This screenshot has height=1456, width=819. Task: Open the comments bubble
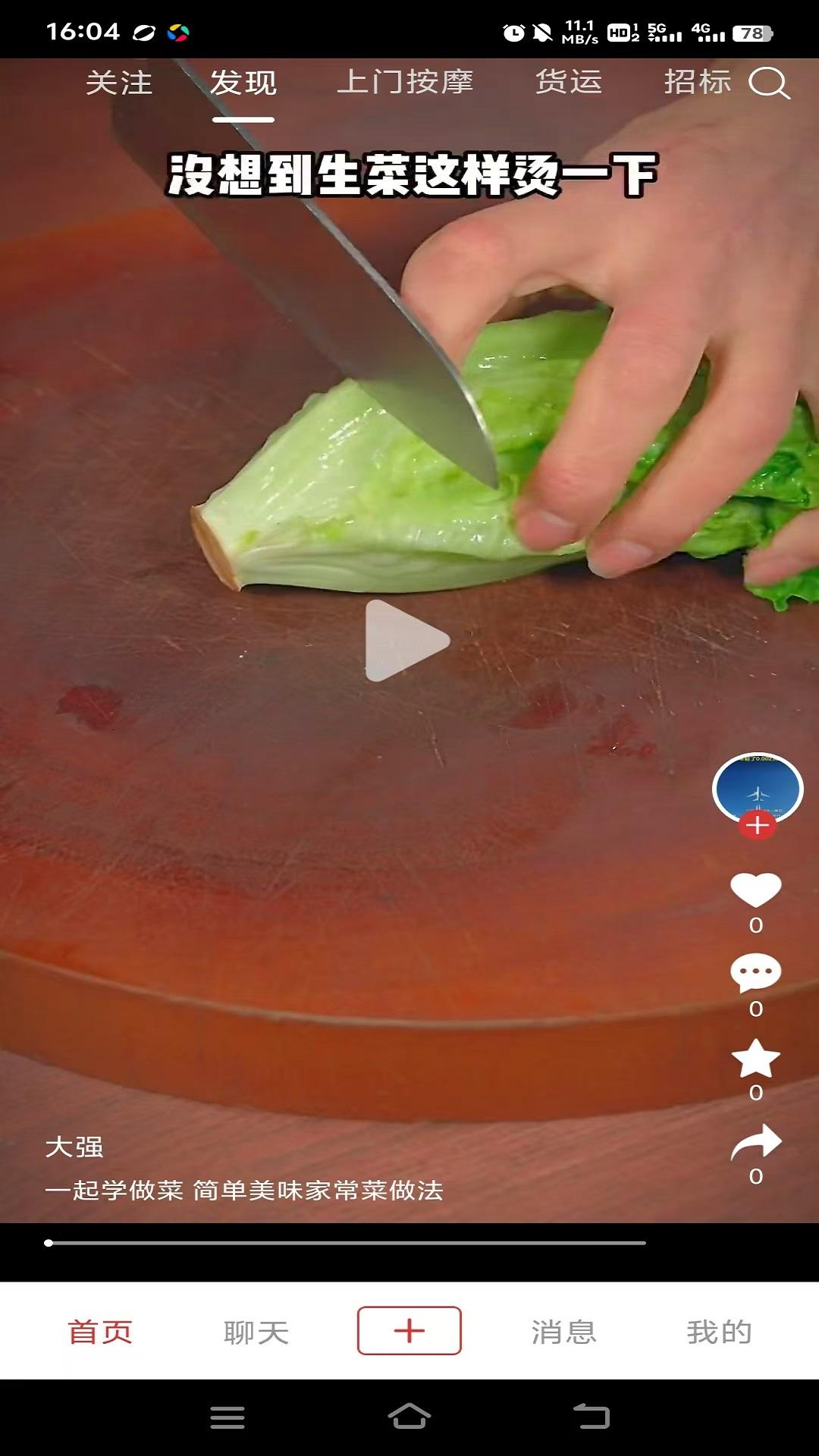(x=755, y=974)
